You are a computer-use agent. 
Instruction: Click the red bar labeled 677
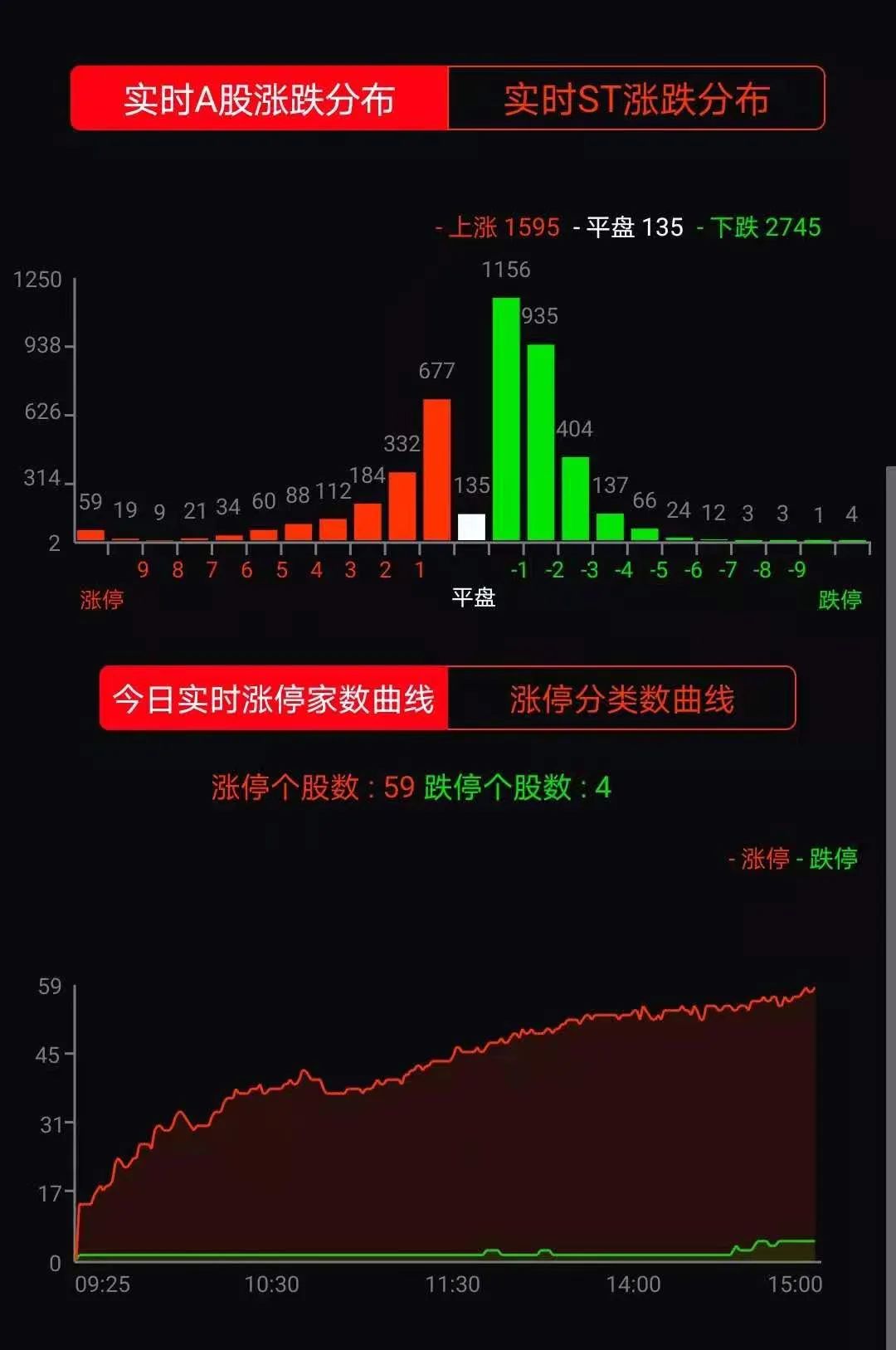click(x=438, y=465)
